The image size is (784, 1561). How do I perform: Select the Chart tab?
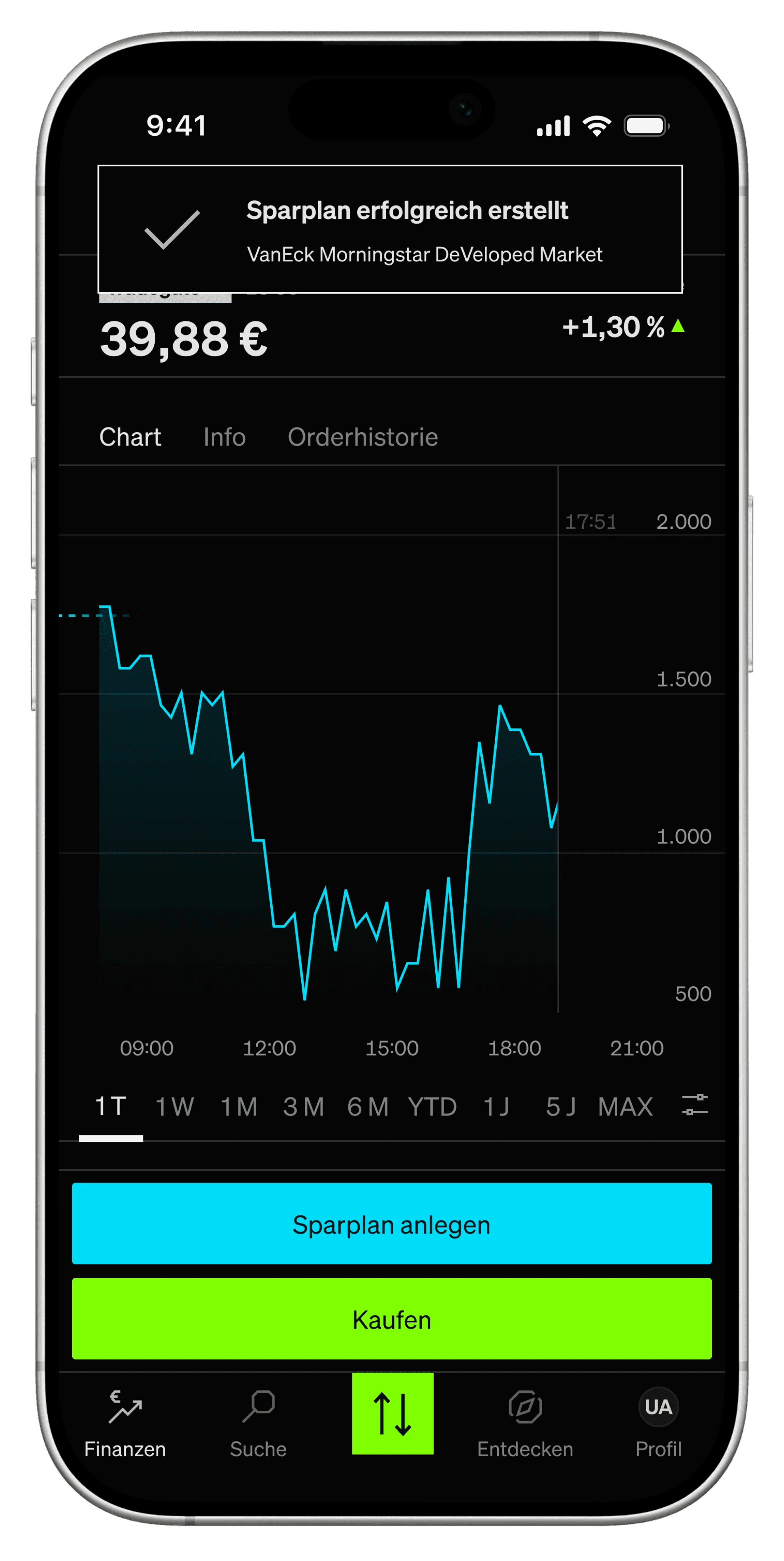click(130, 437)
